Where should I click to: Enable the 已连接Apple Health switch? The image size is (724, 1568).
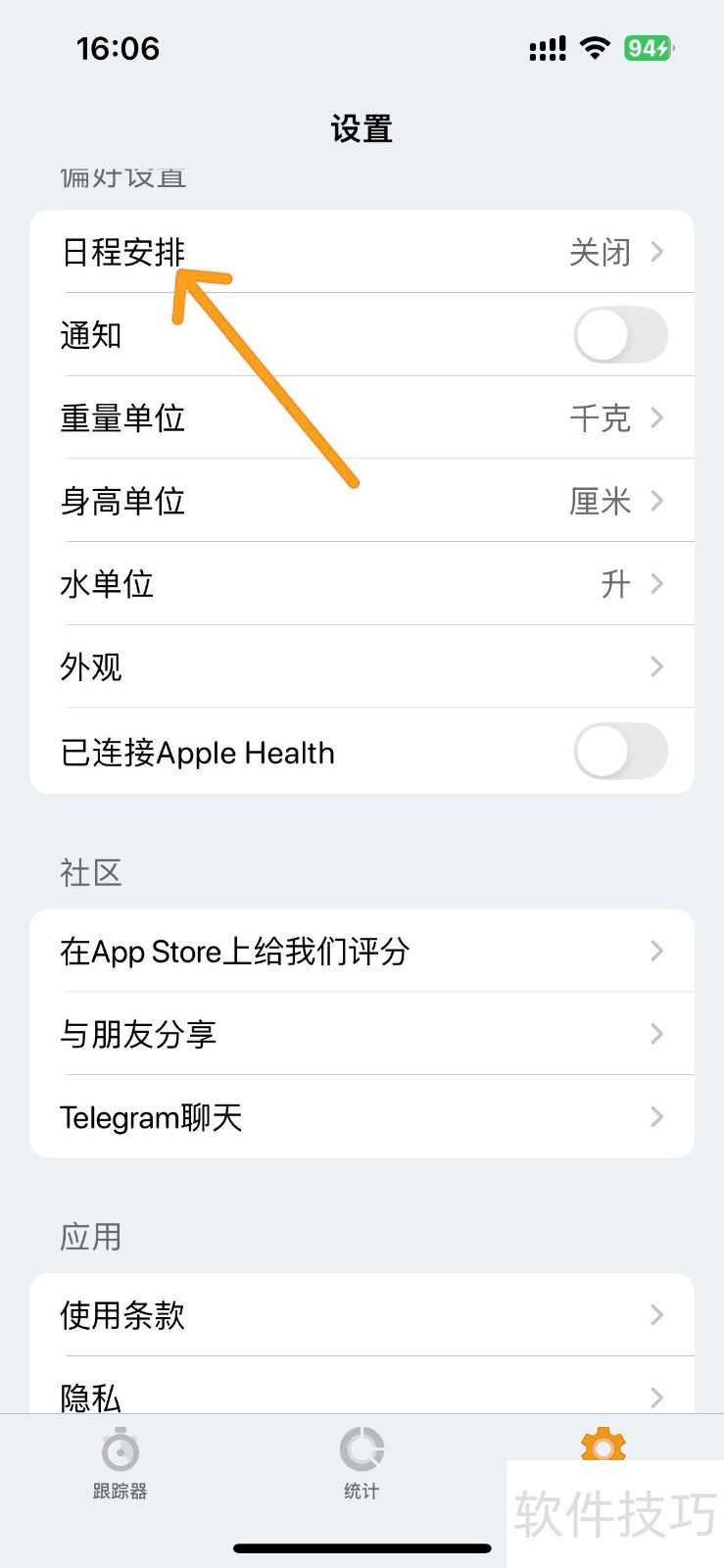[x=620, y=752]
